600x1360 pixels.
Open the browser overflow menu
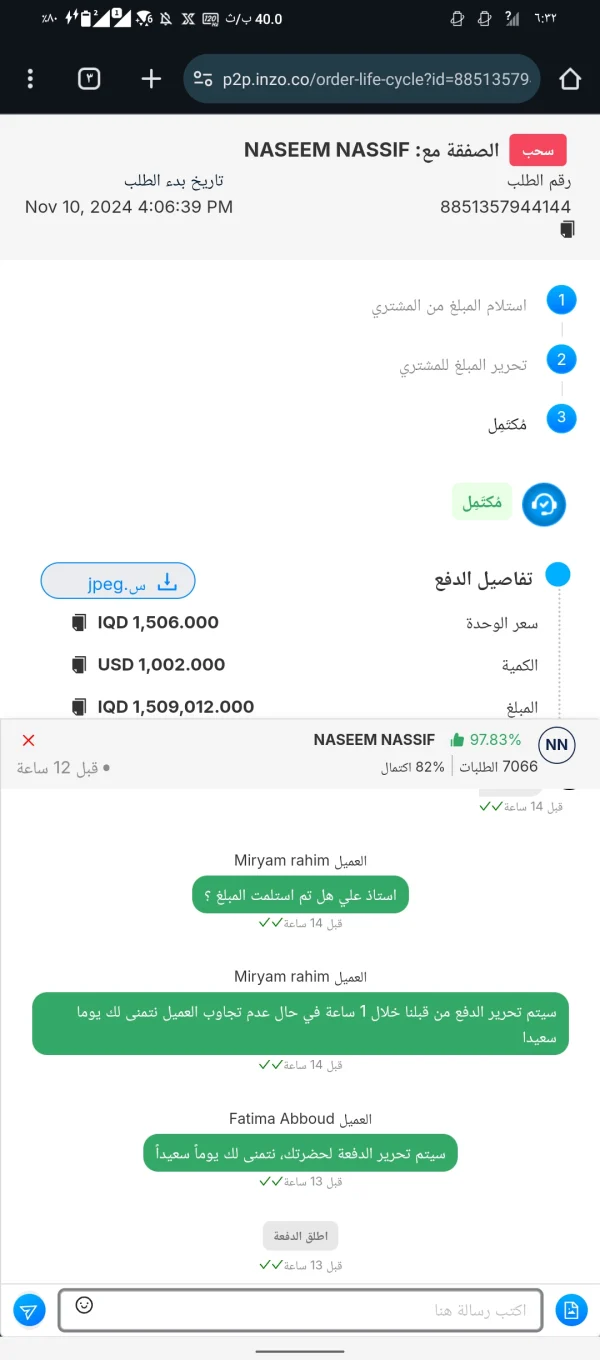pyautogui.click(x=31, y=79)
